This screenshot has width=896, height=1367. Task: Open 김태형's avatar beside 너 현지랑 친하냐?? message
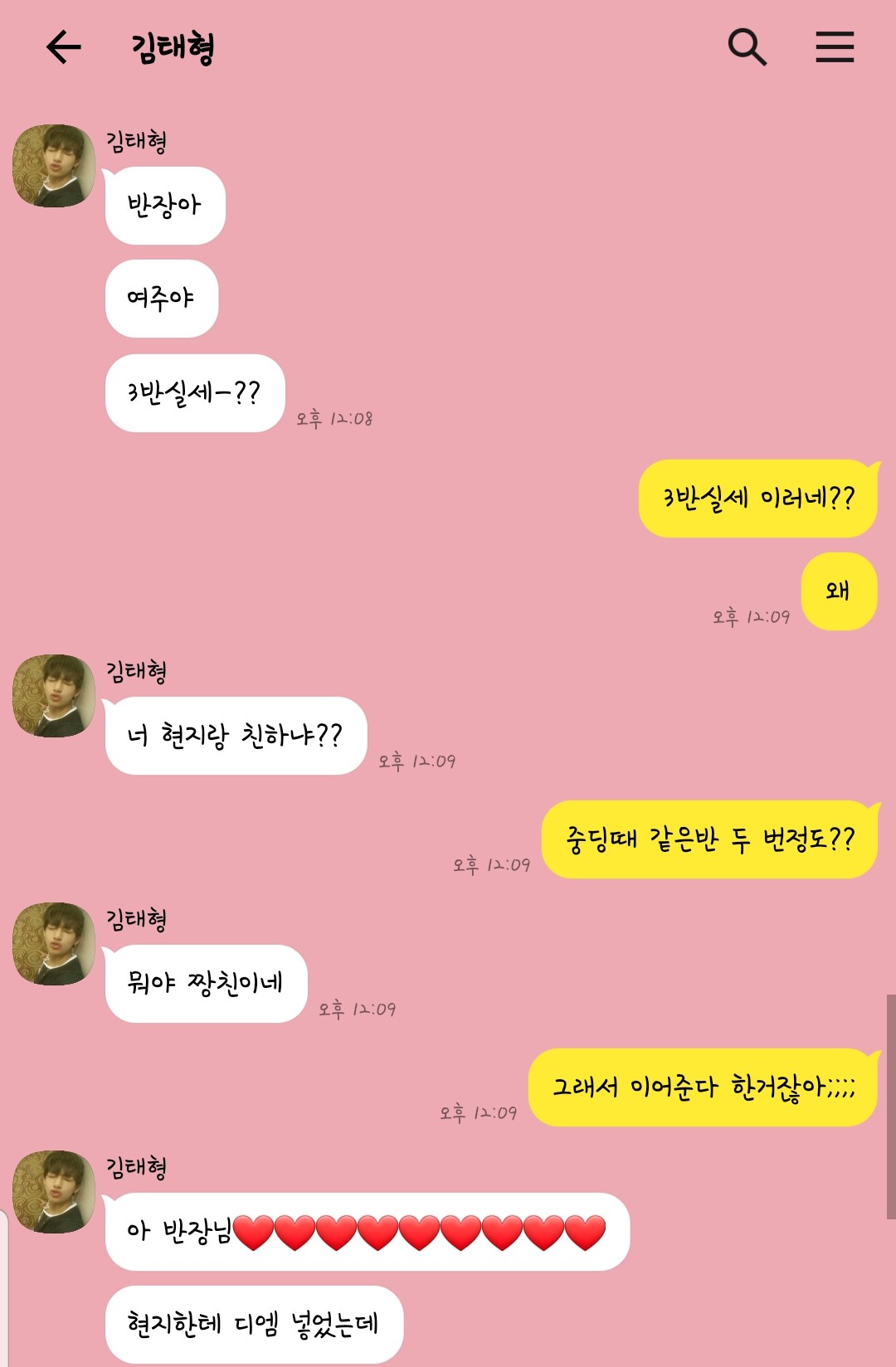54,696
